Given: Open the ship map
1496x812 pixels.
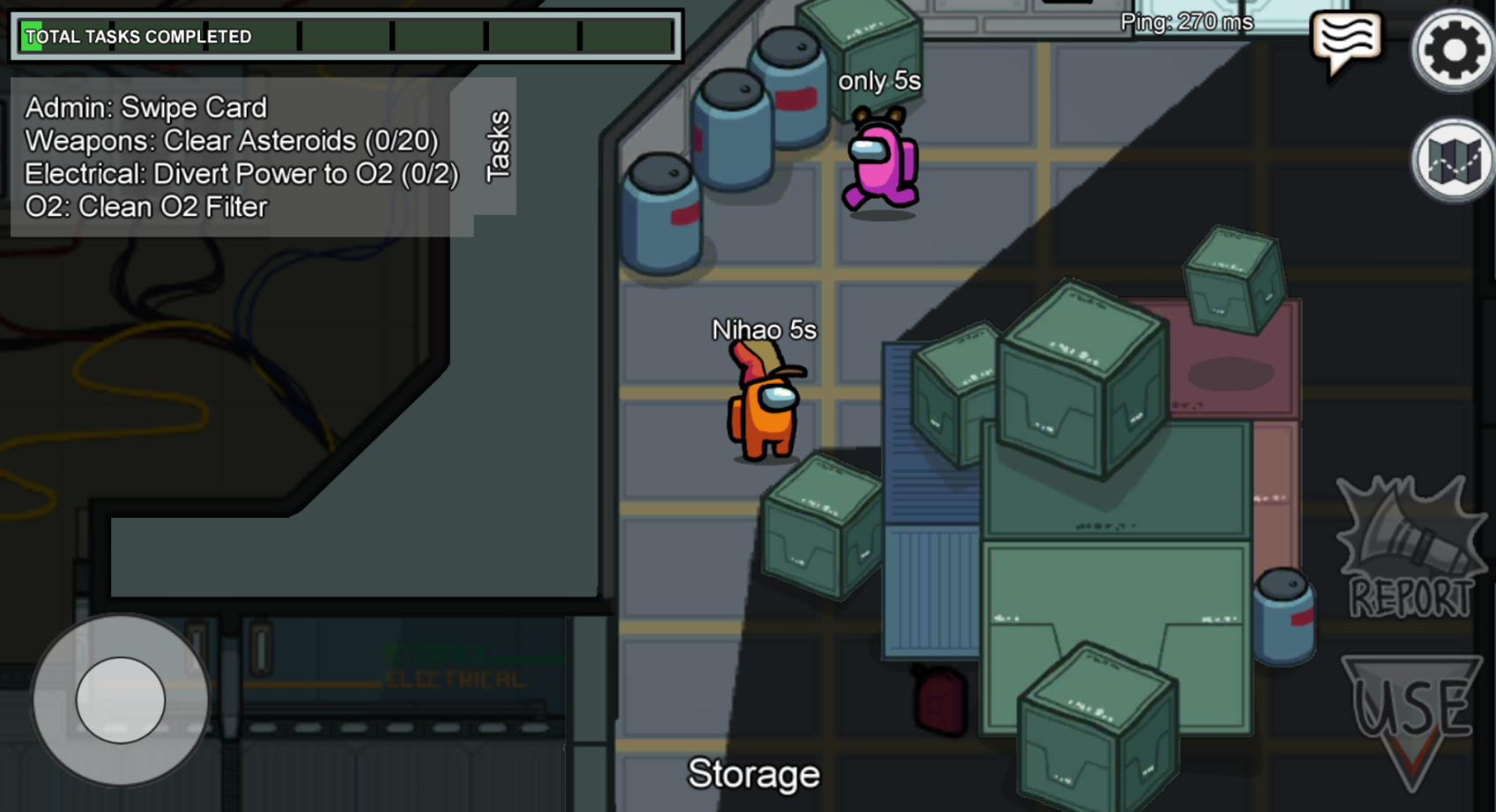Looking at the screenshot, I should 1453,160.
